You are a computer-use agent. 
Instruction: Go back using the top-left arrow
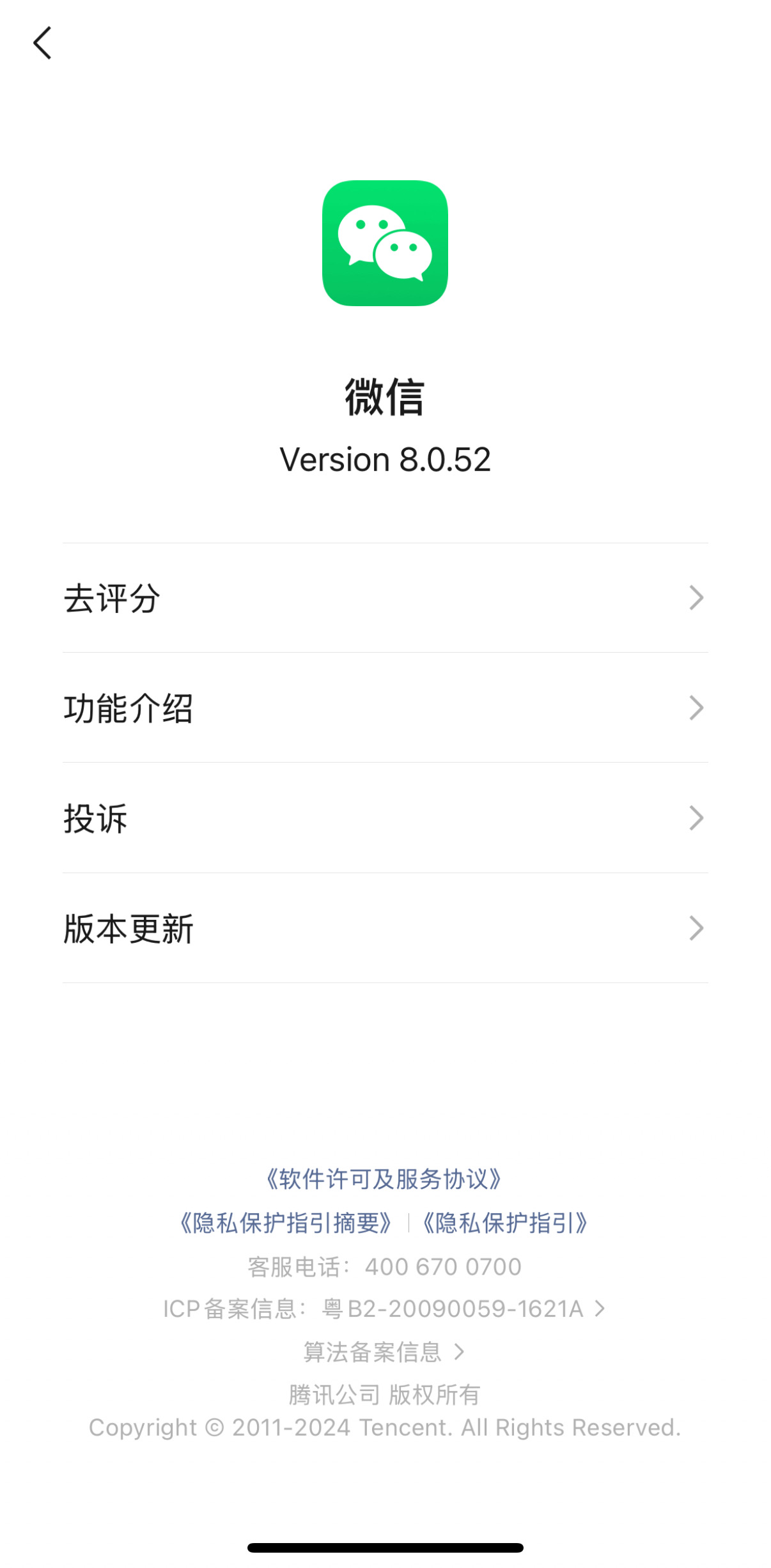42,43
